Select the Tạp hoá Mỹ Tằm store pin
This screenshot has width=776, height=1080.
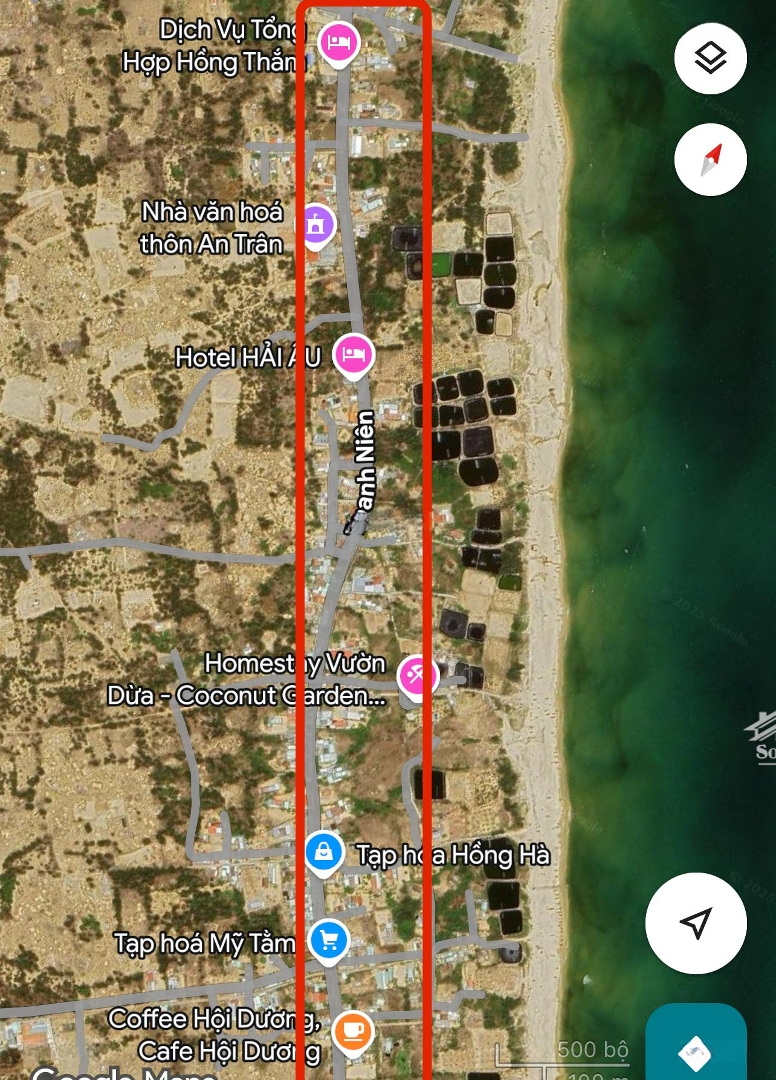(x=328, y=940)
